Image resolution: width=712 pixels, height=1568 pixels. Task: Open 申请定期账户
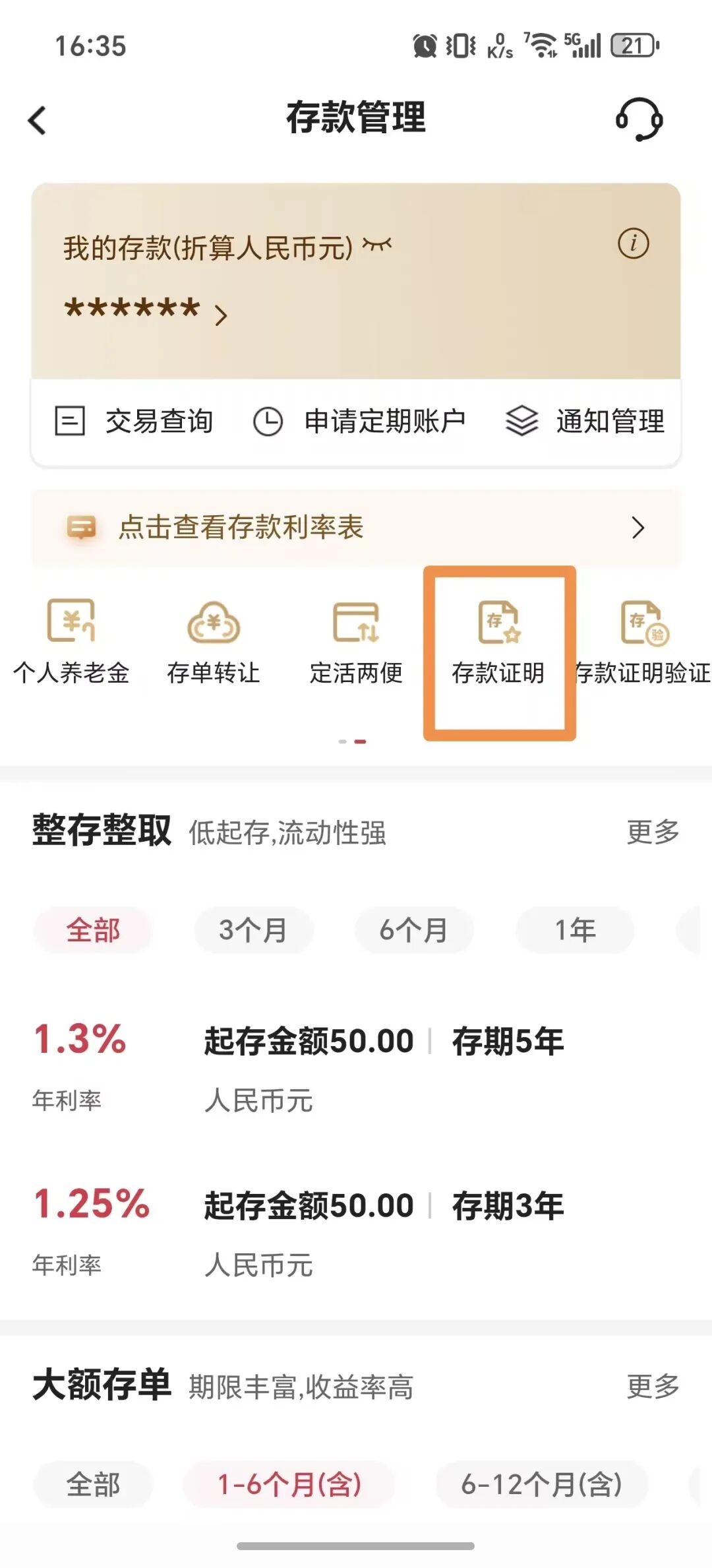click(x=360, y=421)
